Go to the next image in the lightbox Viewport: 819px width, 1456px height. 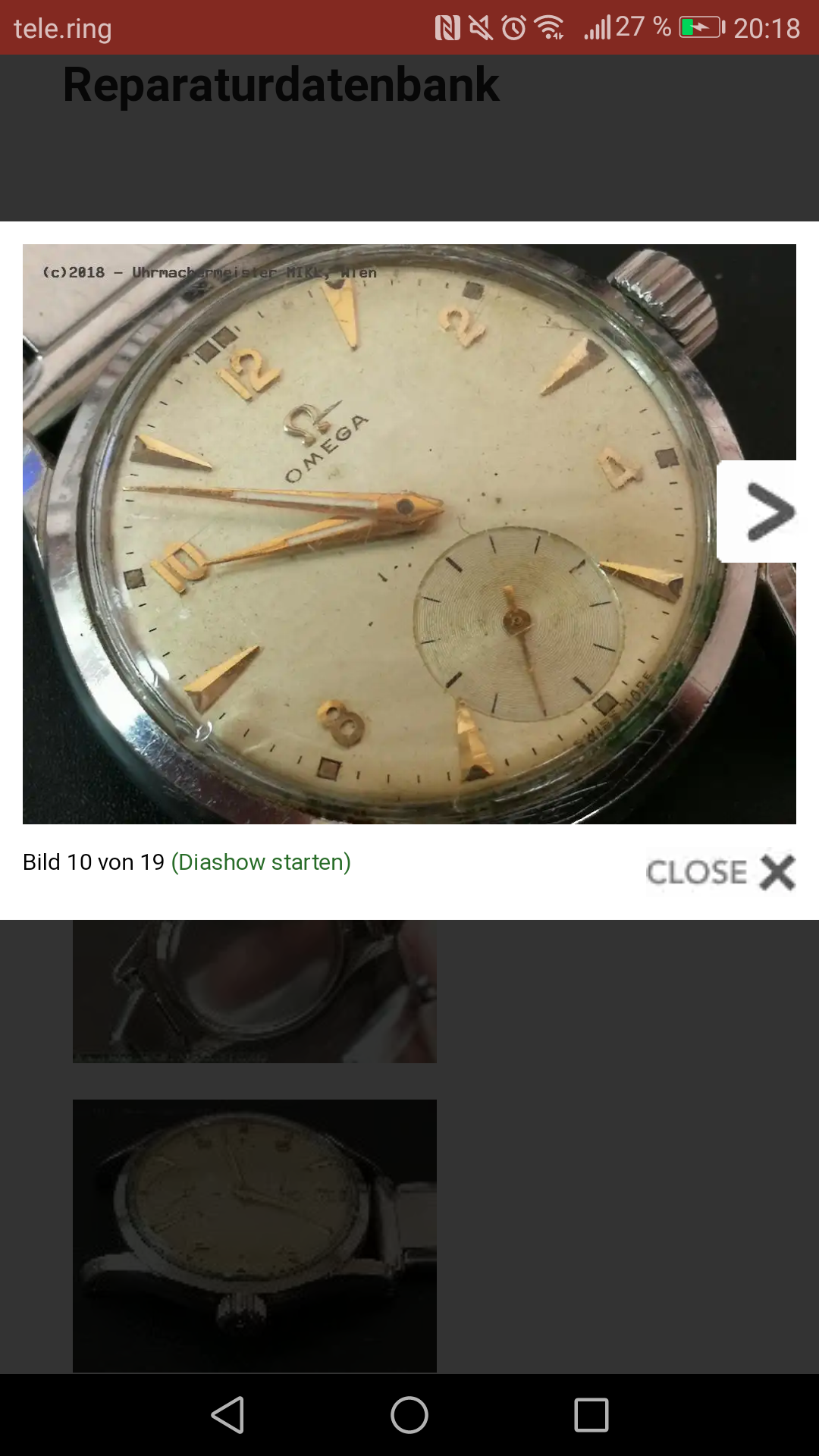(x=762, y=512)
